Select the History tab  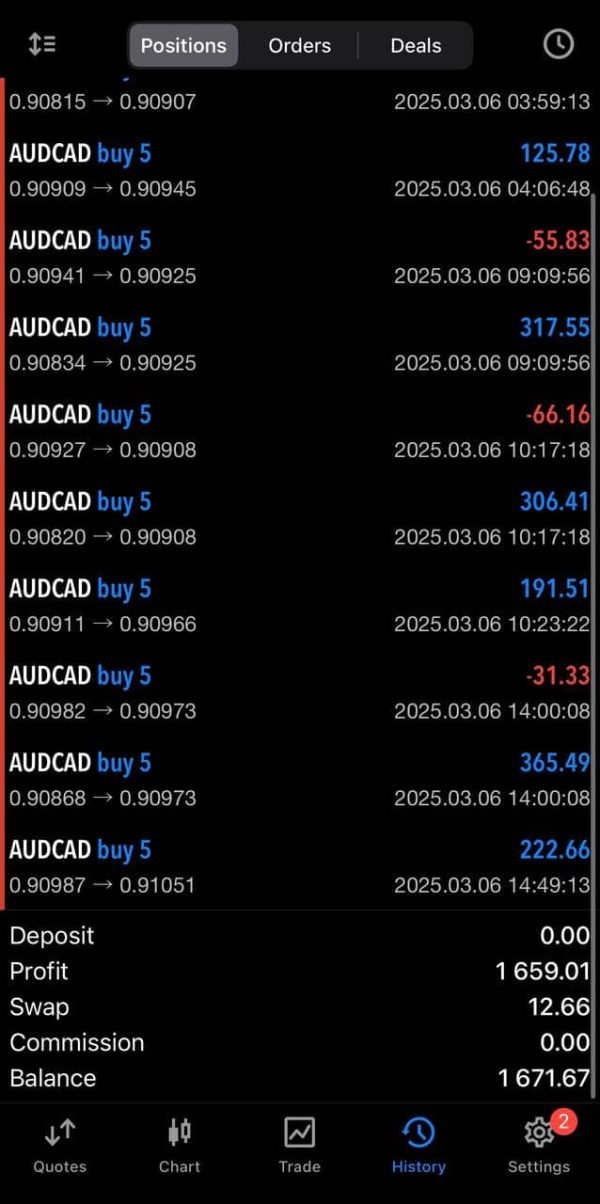[x=419, y=1145]
